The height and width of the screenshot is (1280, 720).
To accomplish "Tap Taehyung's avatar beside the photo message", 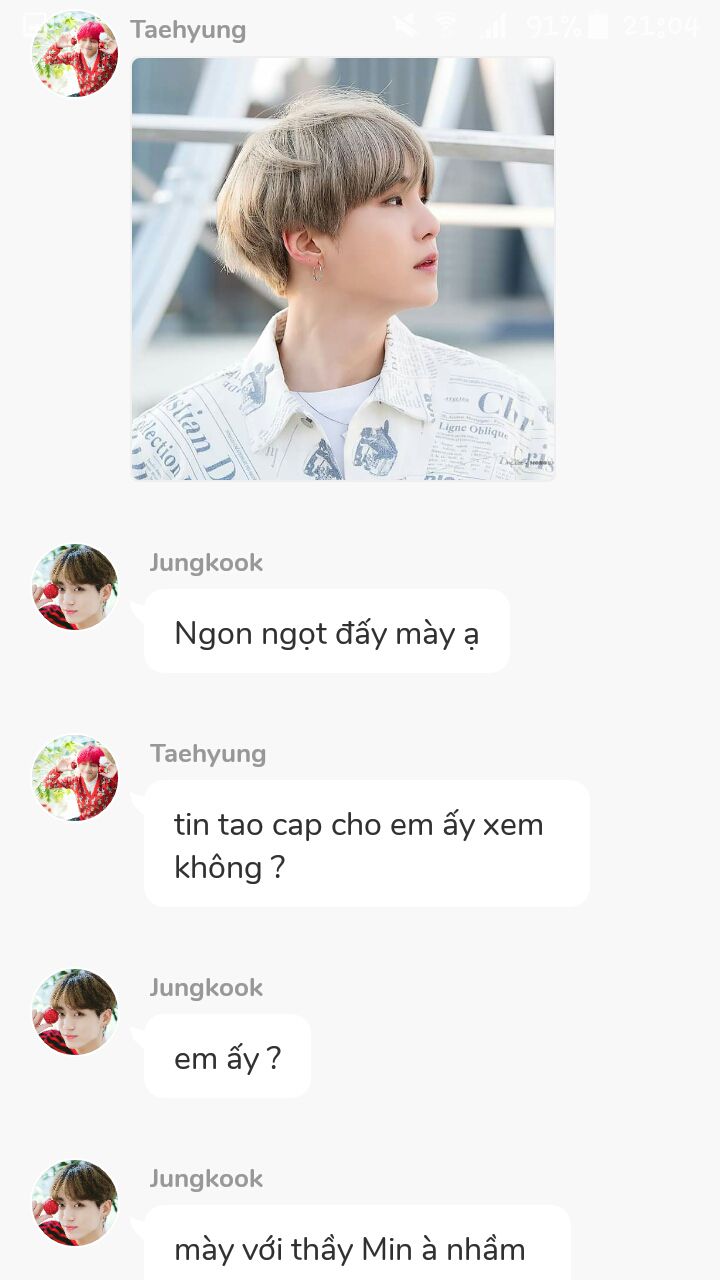I will click(x=75, y=54).
